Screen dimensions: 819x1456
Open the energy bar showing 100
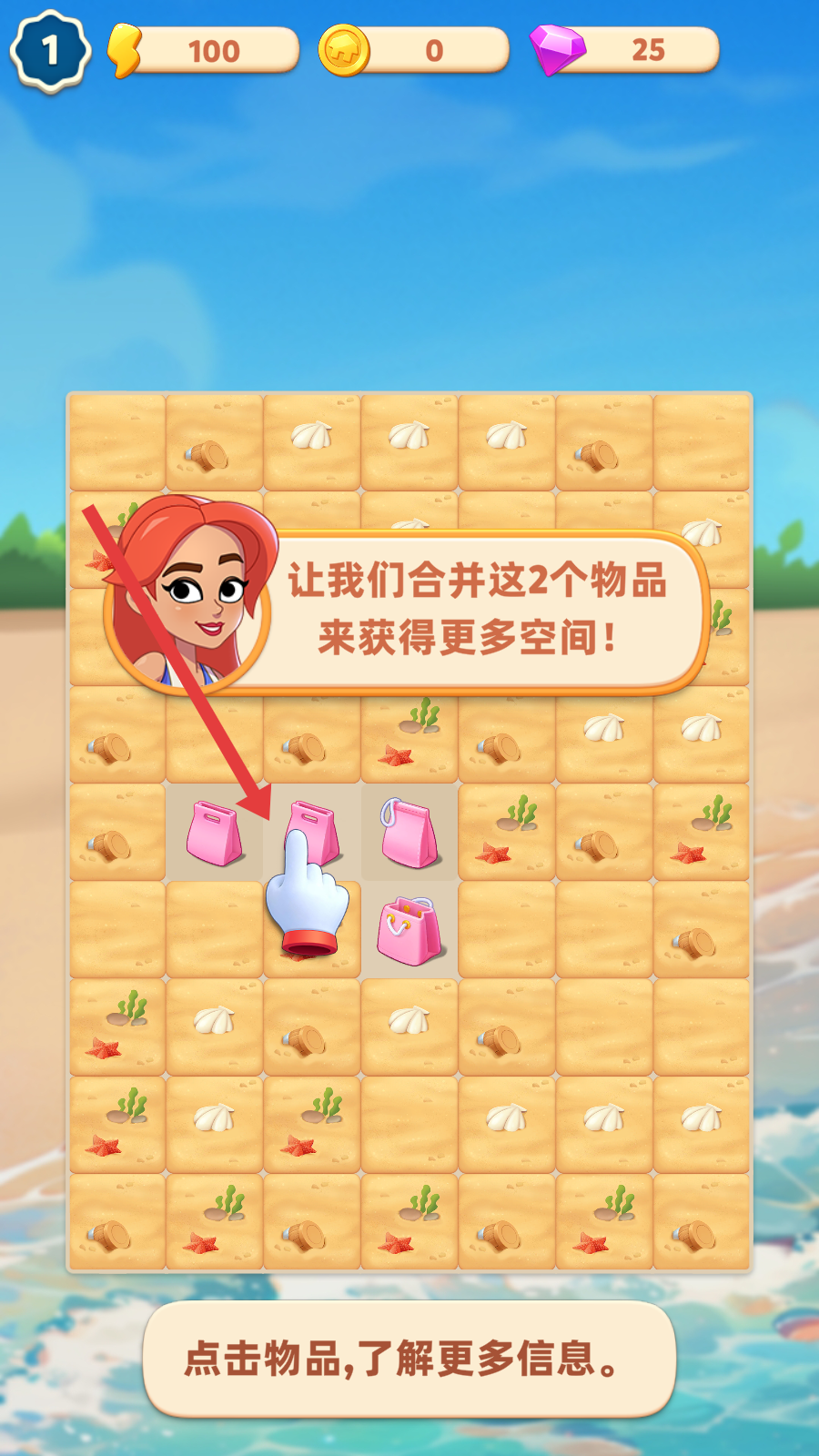pos(206,50)
